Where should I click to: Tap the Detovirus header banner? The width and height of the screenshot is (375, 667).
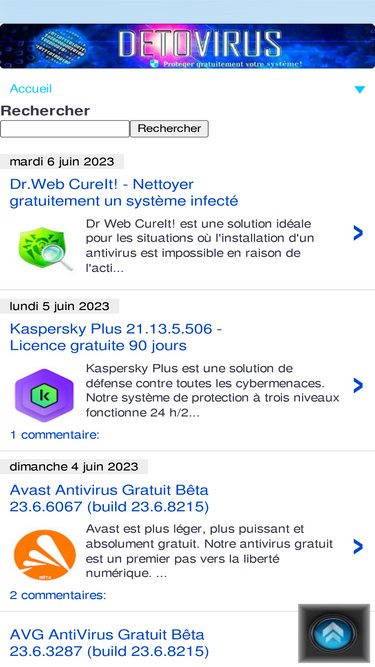(x=188, y=46)
